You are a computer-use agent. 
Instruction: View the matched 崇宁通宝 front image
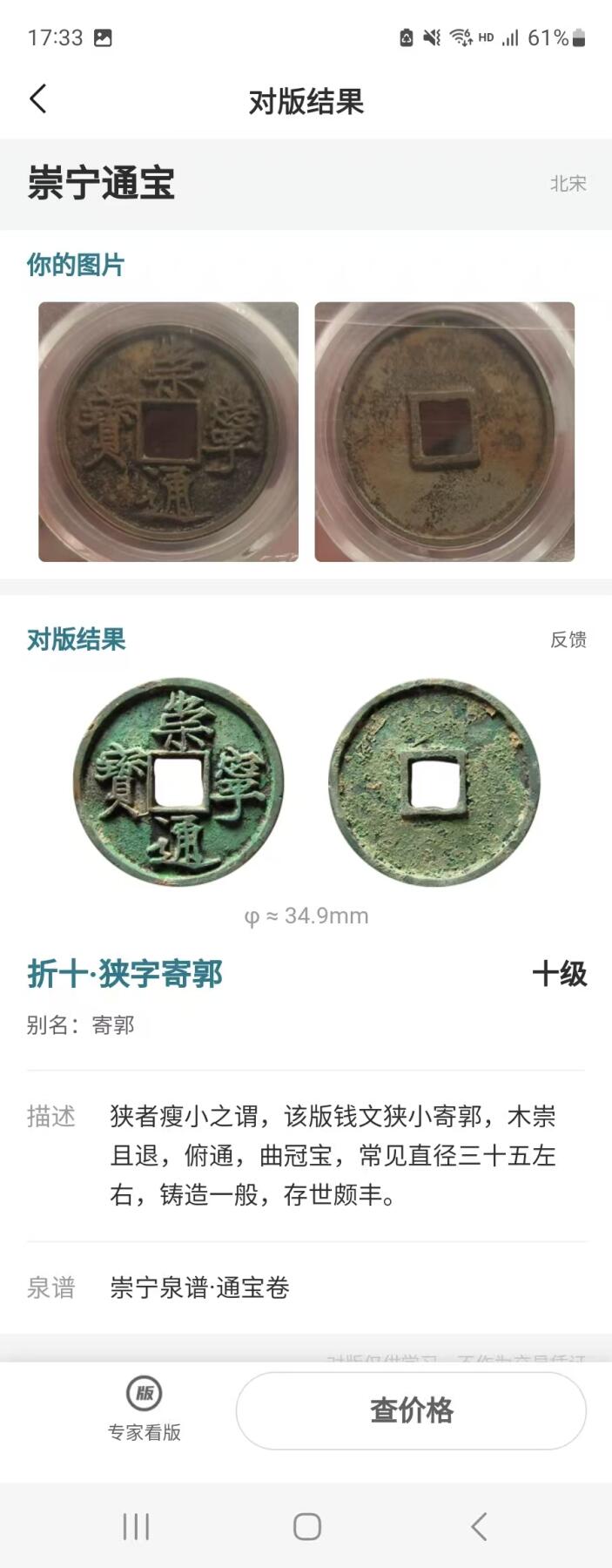[178, 782]
